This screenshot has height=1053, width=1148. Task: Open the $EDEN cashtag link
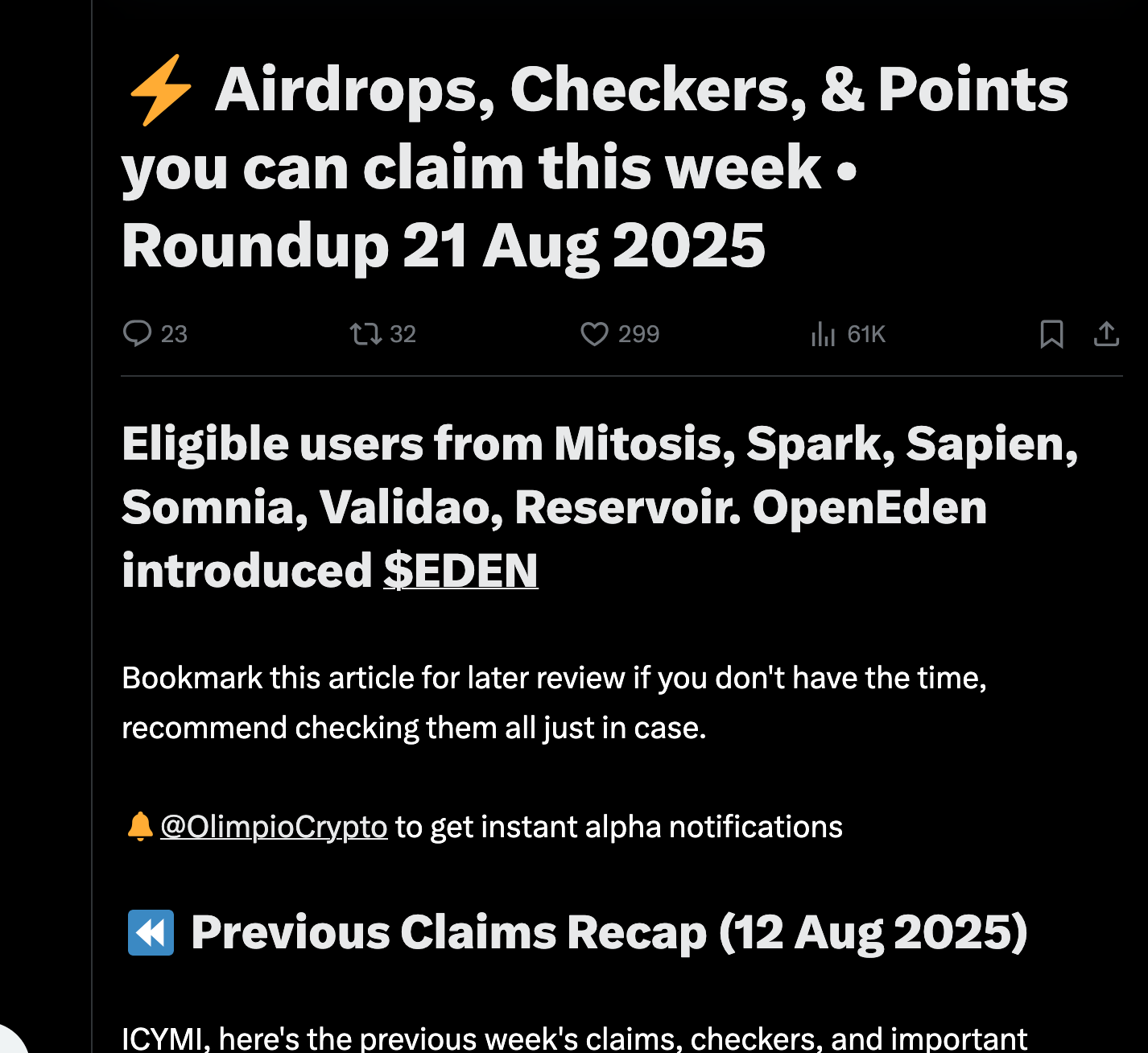(460, 571)
